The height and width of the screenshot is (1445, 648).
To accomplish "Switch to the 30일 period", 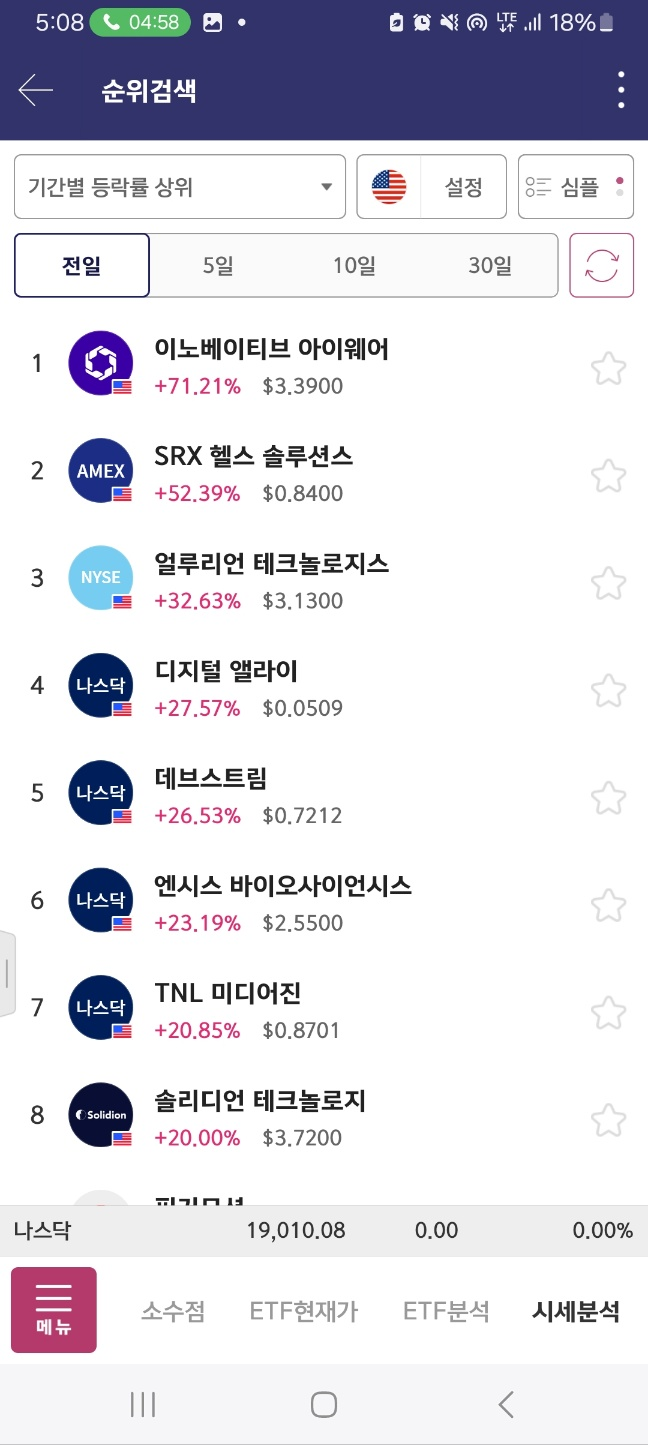I will [x=490, y=266].
